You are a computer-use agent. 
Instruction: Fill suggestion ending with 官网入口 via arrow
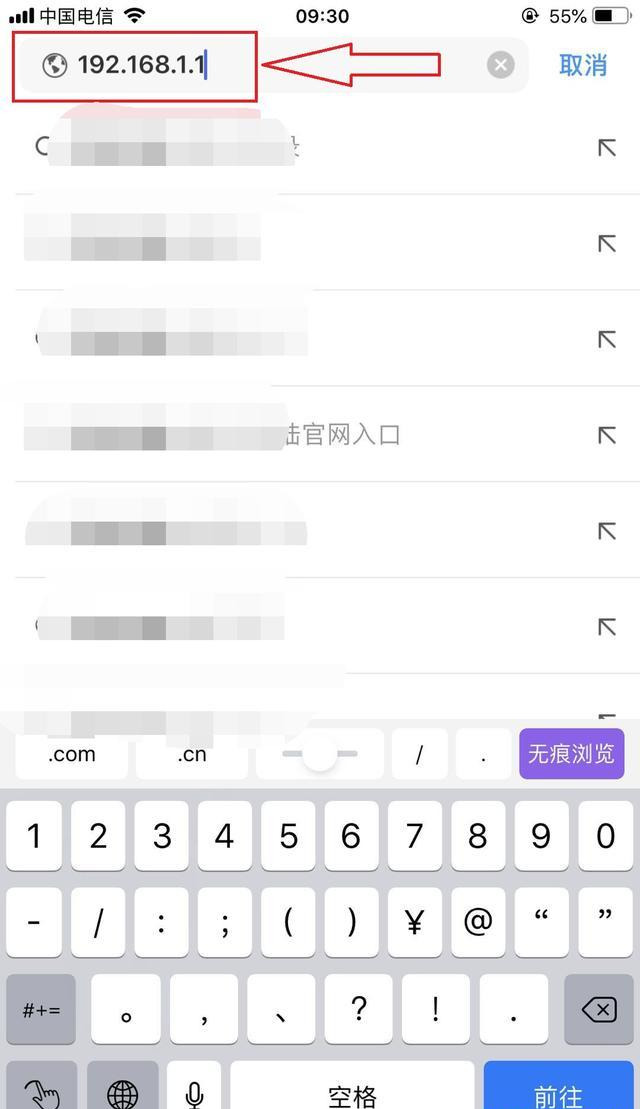pyautogui.click(x=606, y=435)
